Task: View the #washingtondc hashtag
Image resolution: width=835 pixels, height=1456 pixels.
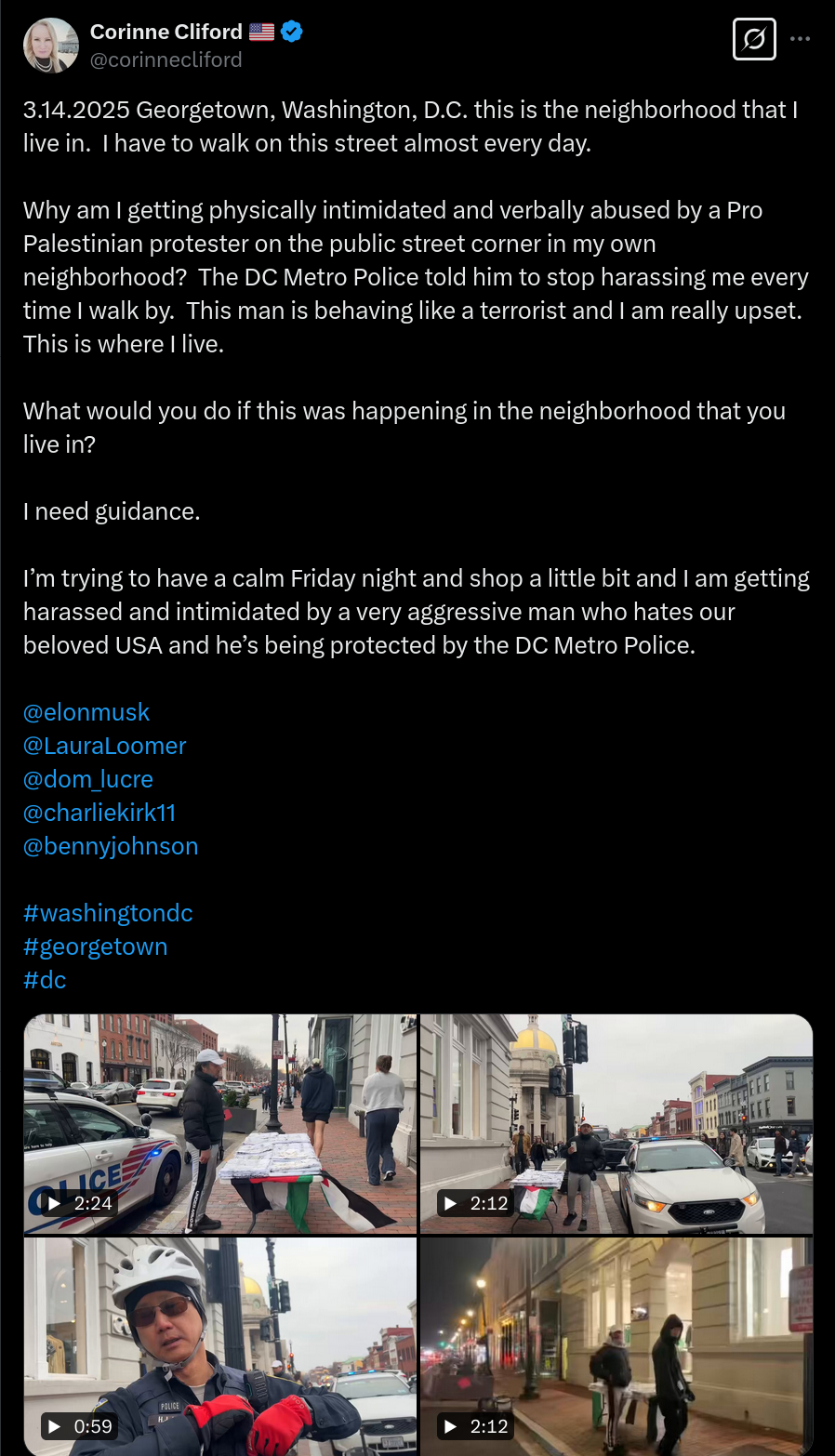Action: [108, 913]
